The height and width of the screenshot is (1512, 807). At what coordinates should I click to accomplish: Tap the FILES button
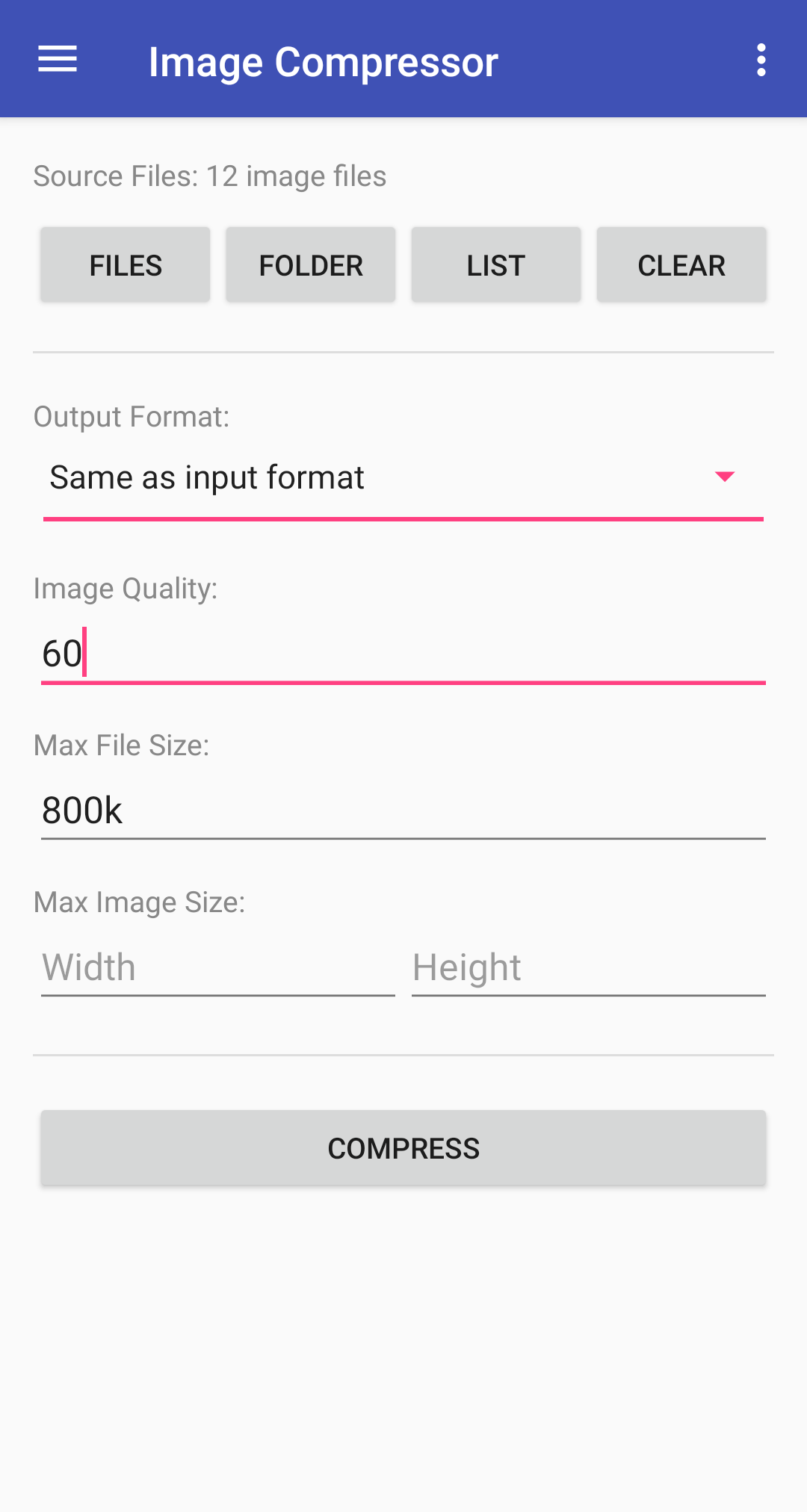[x=126, y=265]
